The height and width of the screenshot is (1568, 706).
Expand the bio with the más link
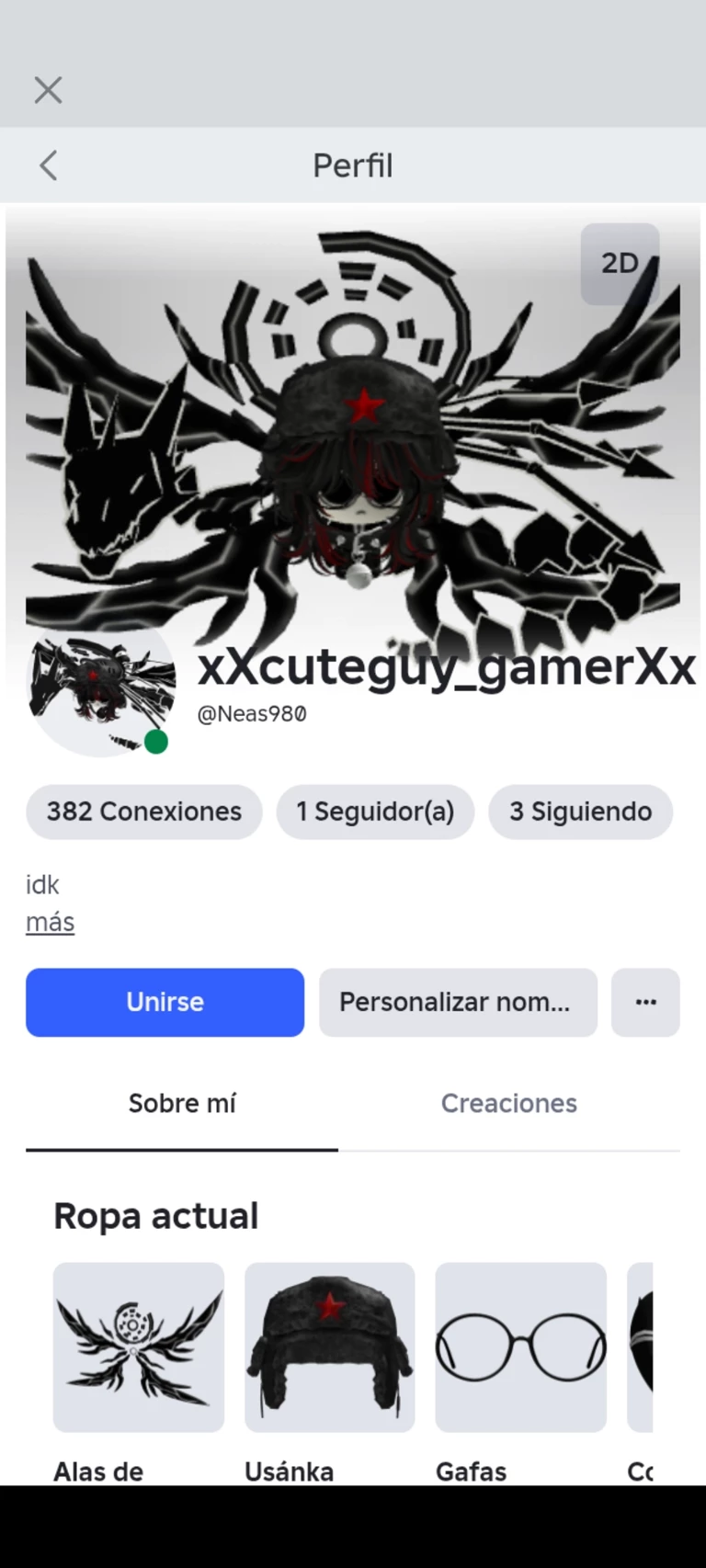pyautogui.click(x=50, y=922)
